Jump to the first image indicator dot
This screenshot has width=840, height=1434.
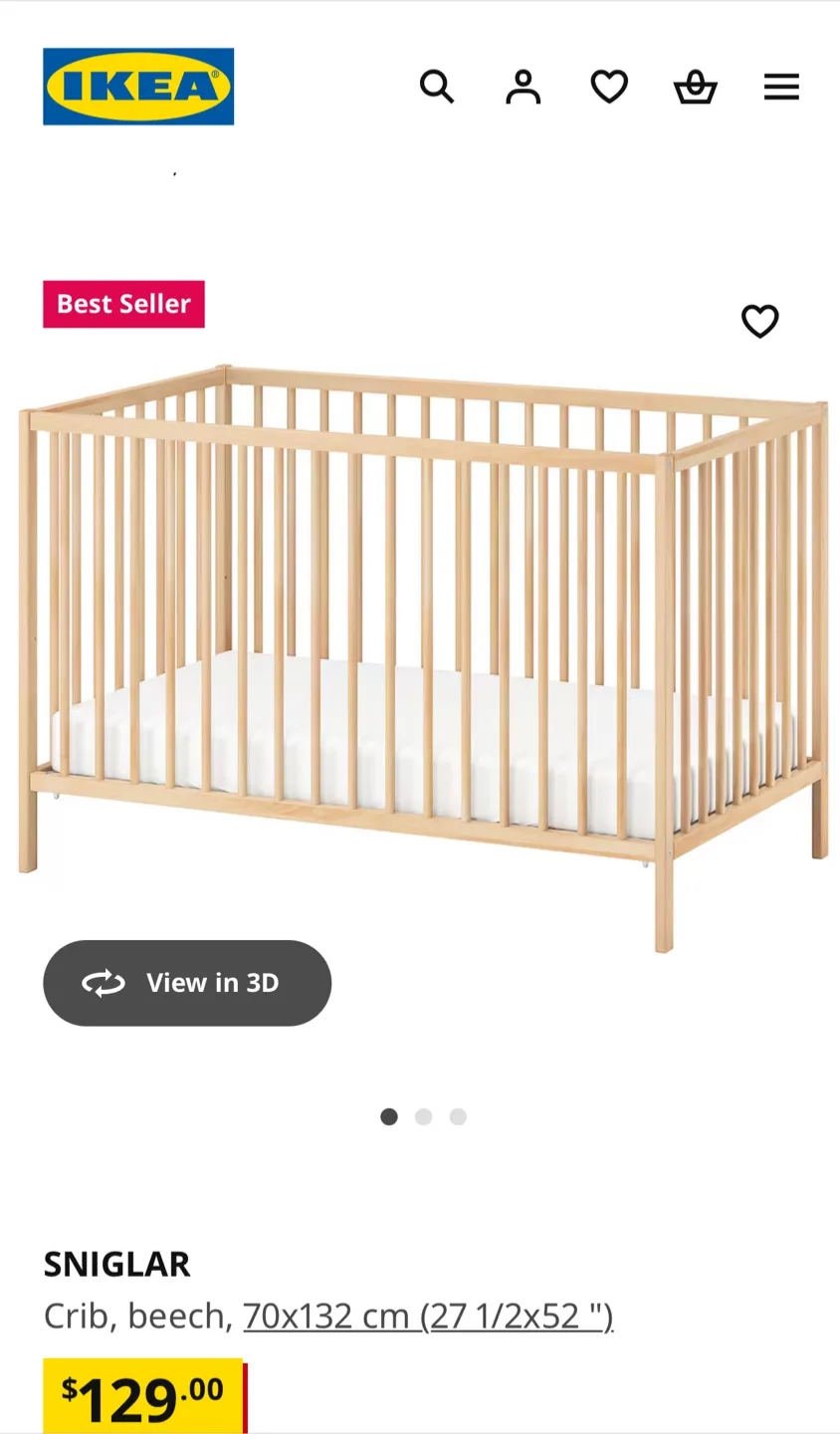click(x=389, y=1116)
